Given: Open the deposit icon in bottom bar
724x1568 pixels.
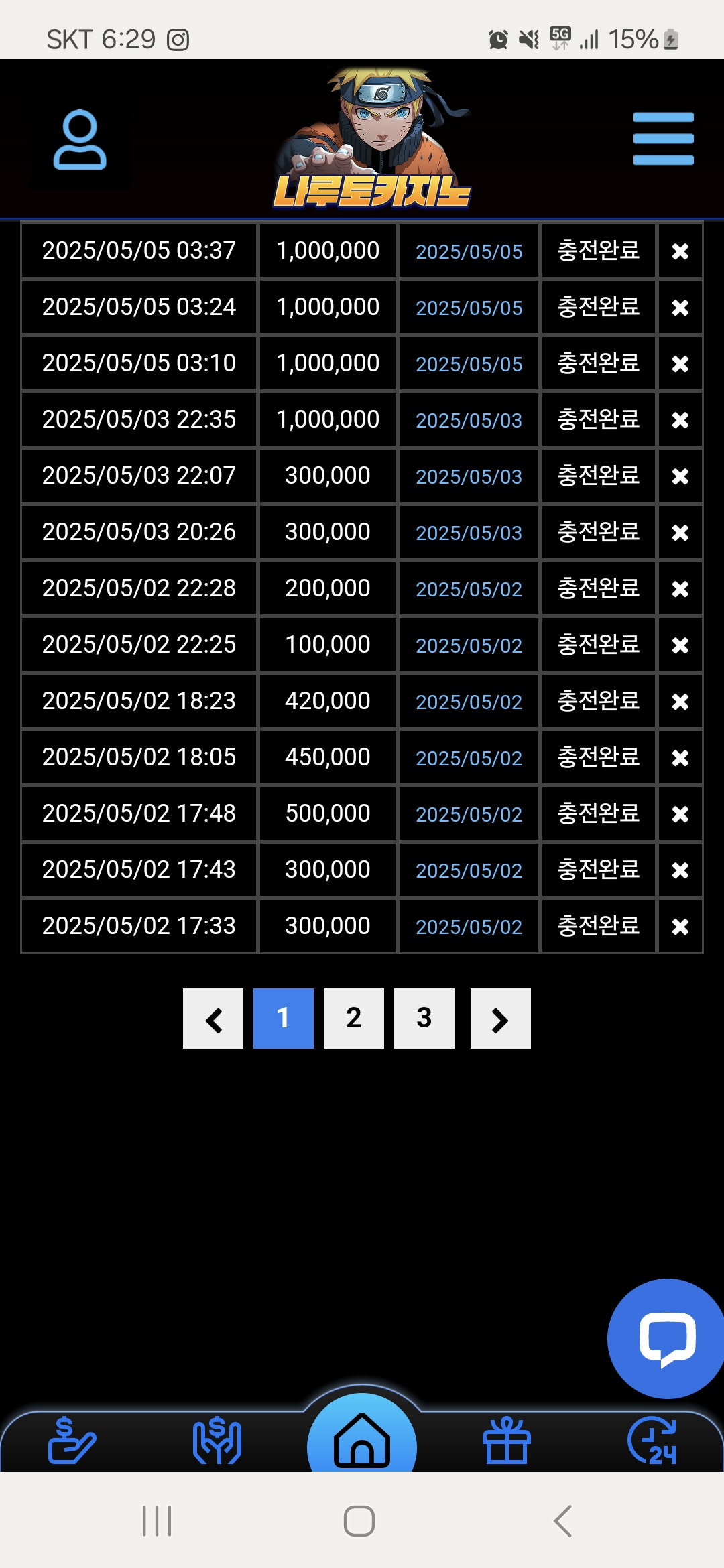Looking at the screenshot, I should pos(72,1440).
